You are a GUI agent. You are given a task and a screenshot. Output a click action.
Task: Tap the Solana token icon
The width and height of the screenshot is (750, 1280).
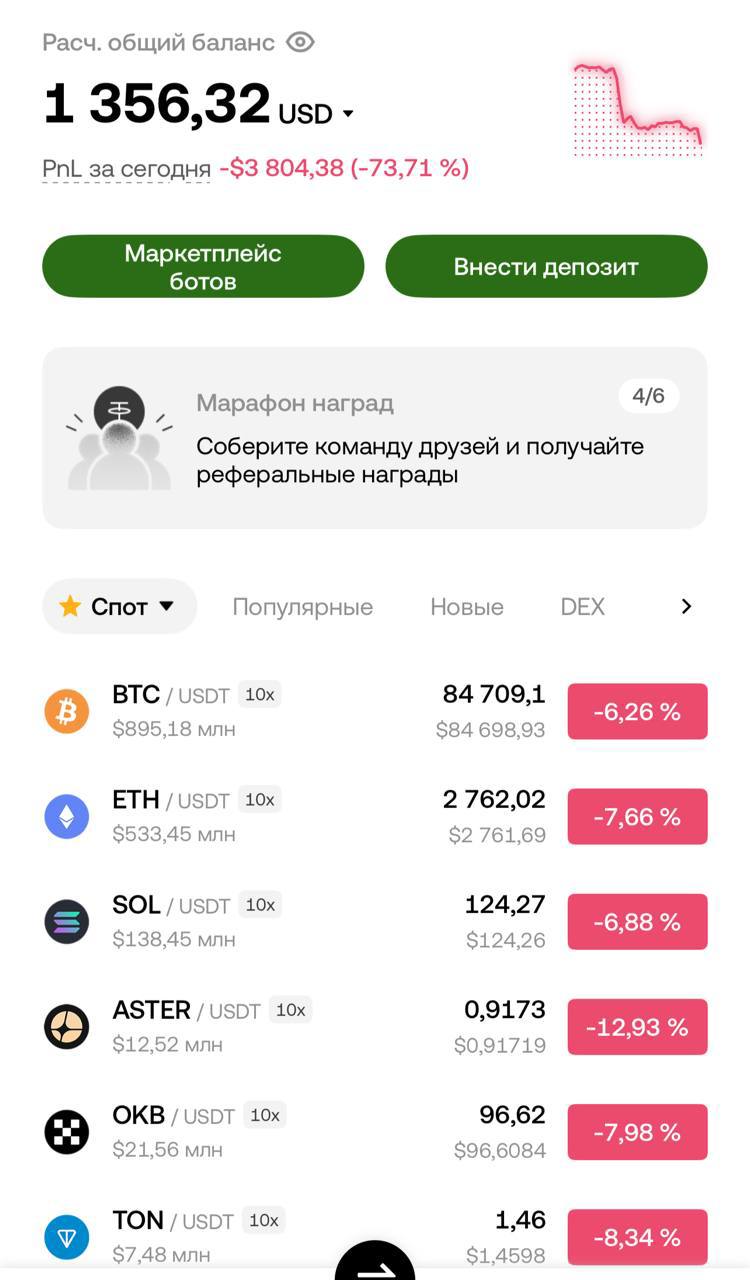coord(66,920)
